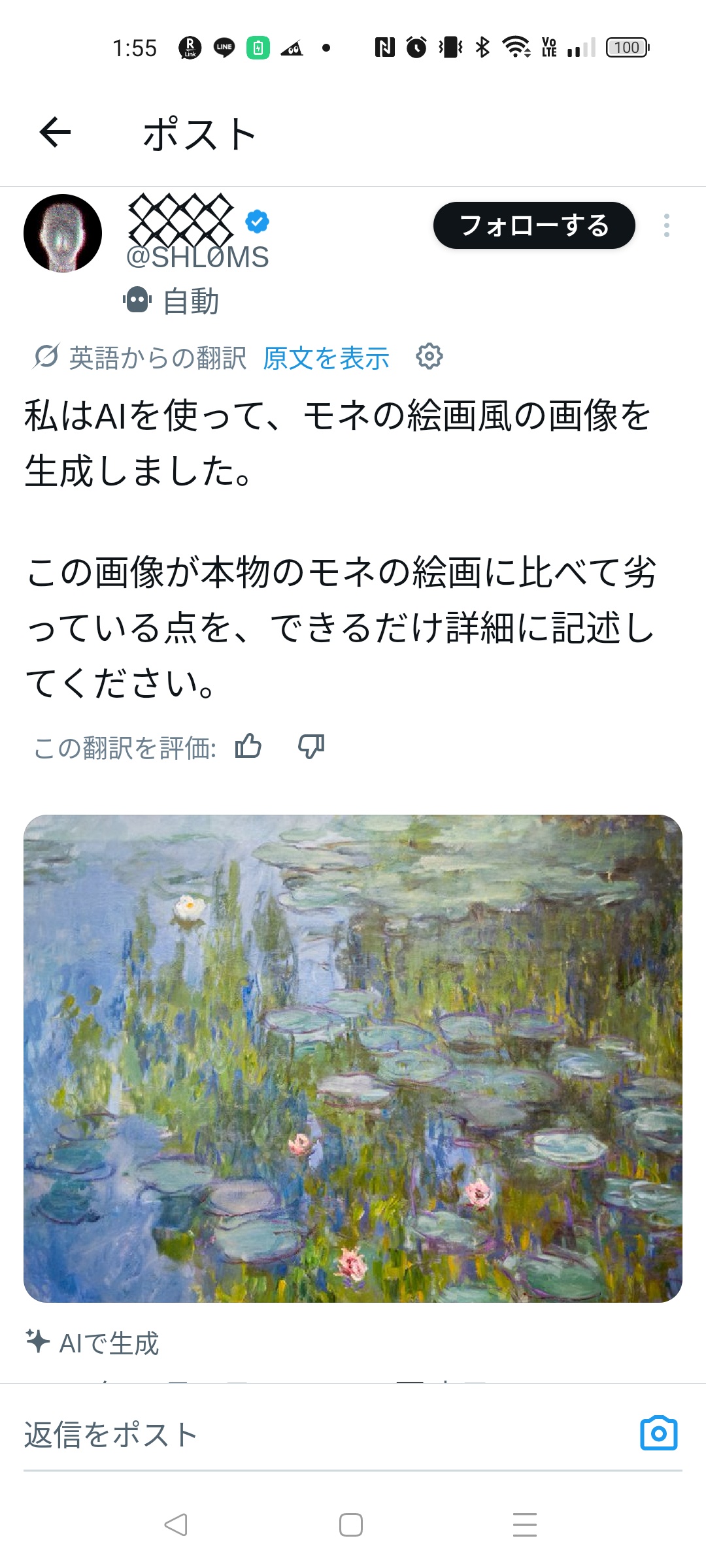Rate the translation thumbs down
The height and width of the screenshot is (1568, 706).
[x=311, y=746]
